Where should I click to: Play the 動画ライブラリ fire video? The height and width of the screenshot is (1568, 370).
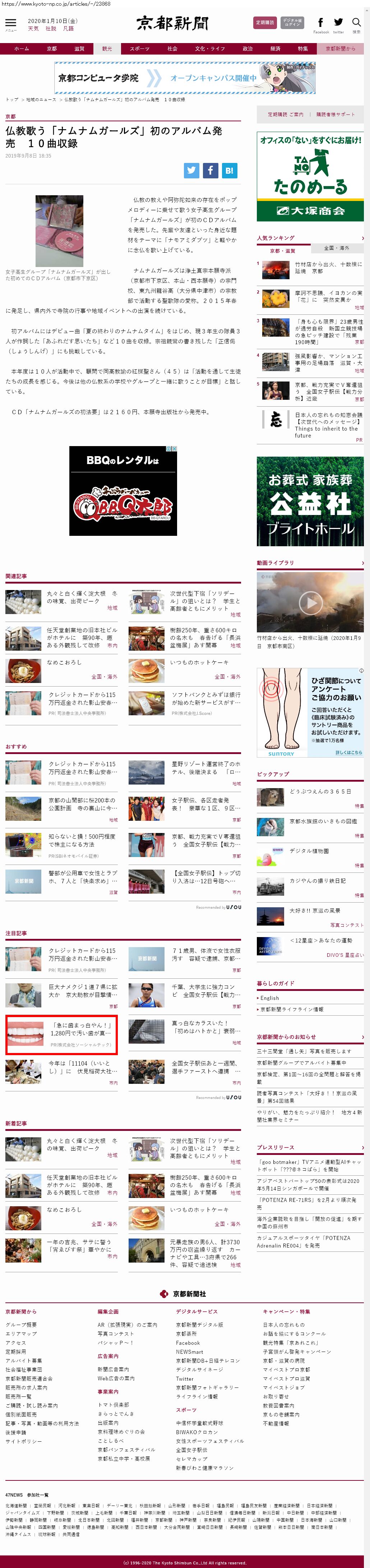310,603
